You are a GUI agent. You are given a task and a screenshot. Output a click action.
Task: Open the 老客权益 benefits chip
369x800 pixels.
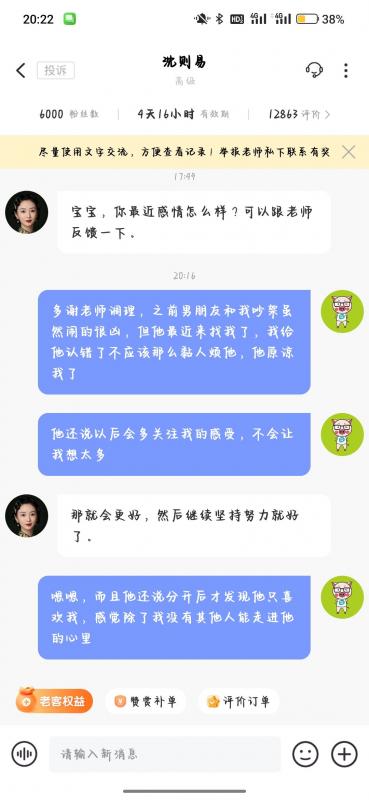(x=54, y=701)
